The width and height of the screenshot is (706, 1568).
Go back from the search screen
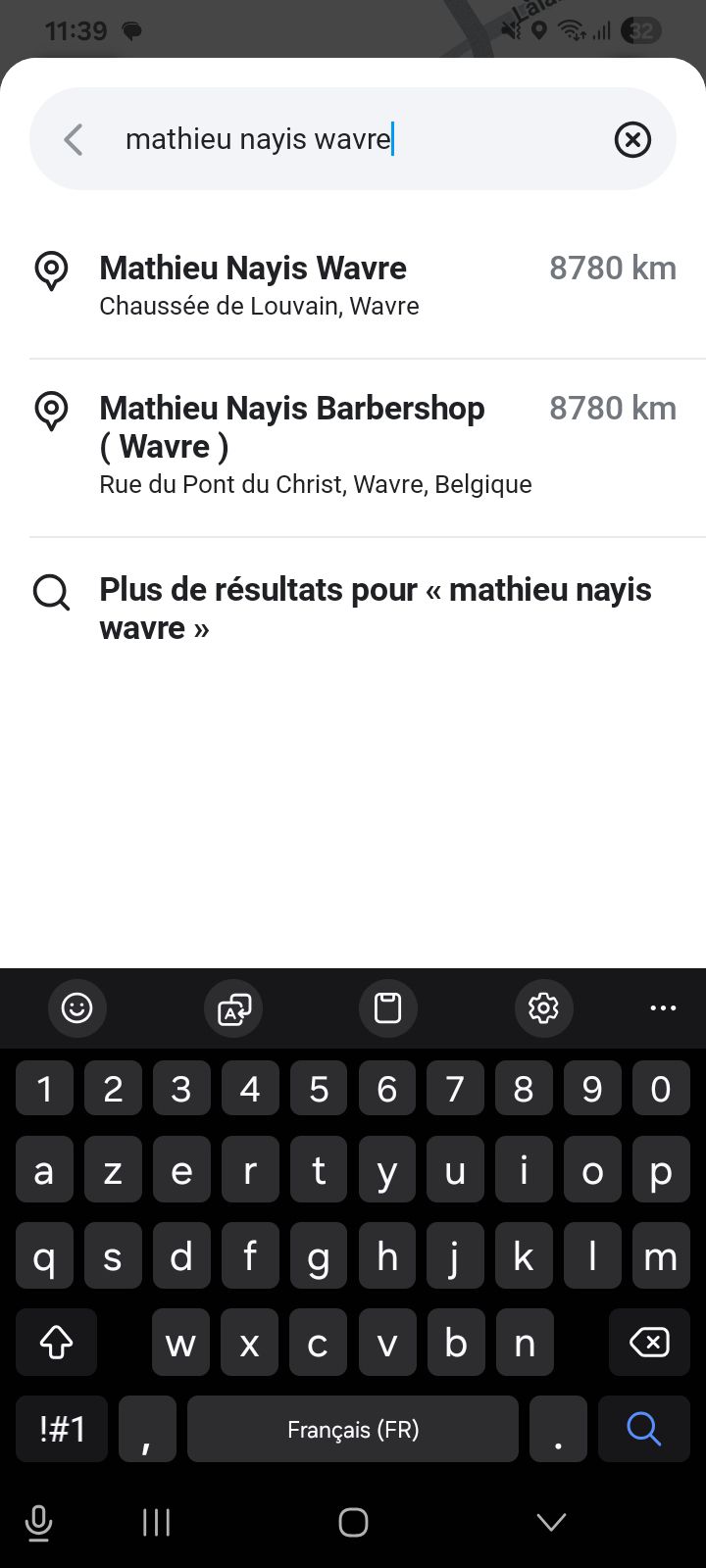pos(74,139)
